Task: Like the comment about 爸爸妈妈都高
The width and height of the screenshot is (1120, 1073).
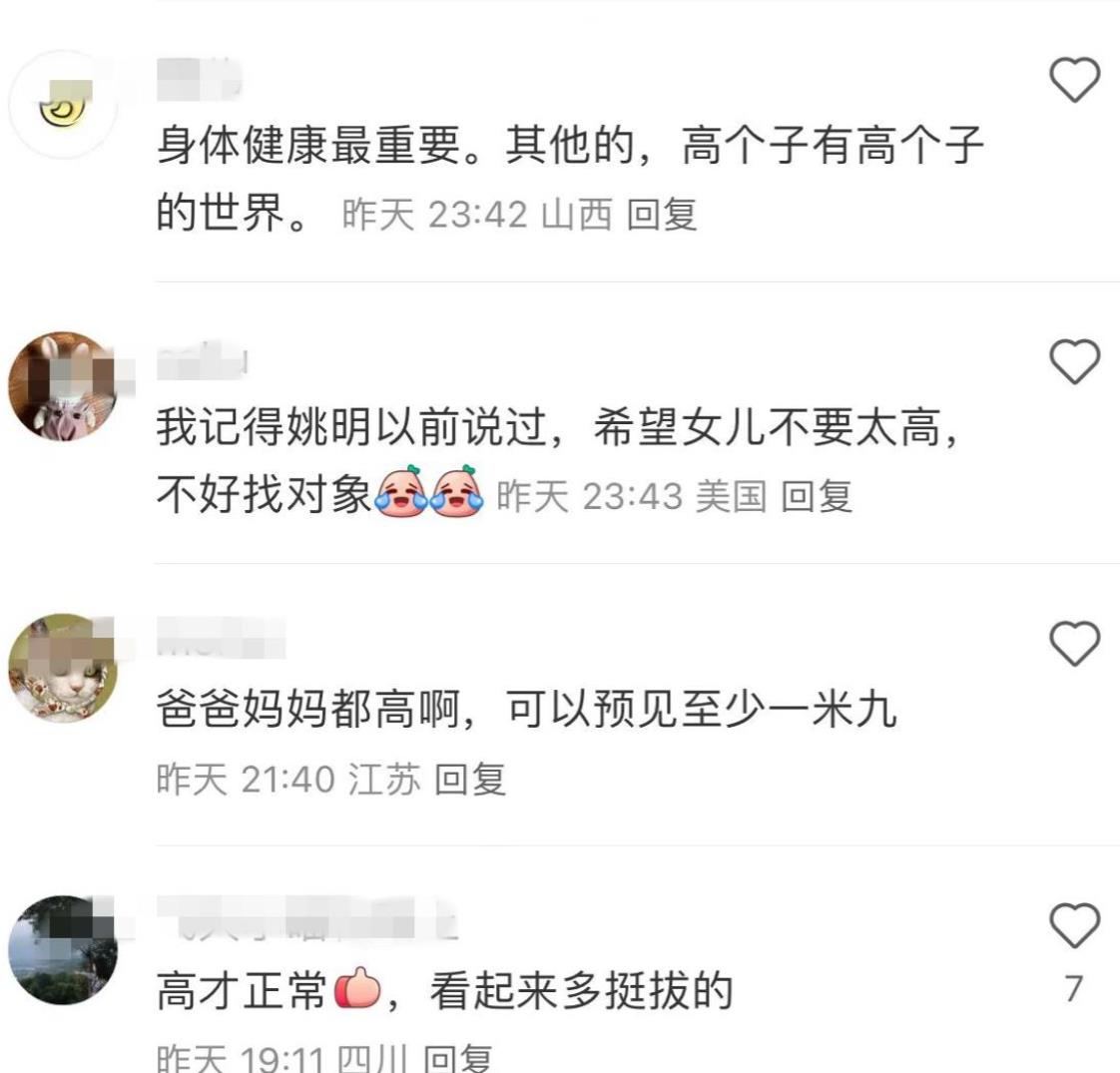Action: (1076, 643)
